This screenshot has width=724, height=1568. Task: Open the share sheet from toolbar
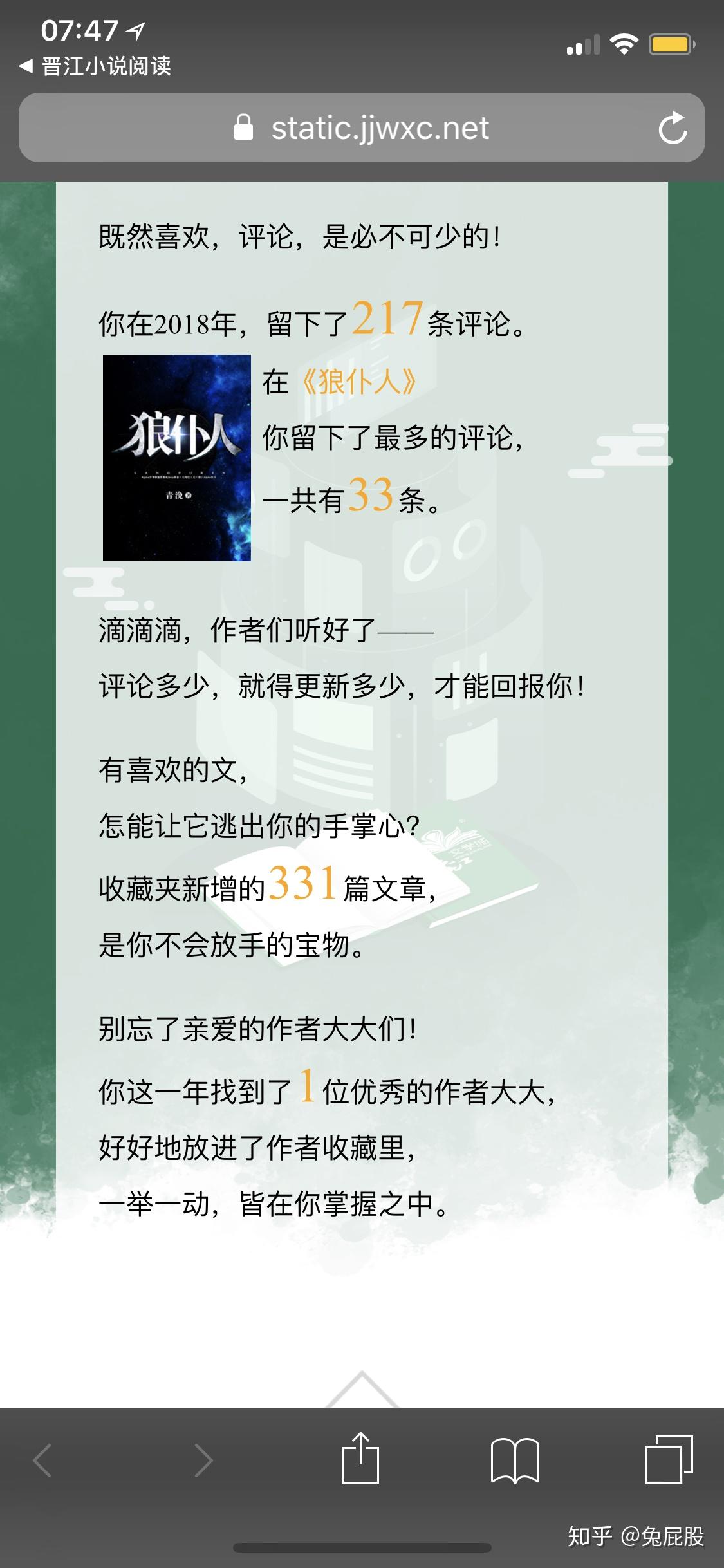click(360, 1457)
